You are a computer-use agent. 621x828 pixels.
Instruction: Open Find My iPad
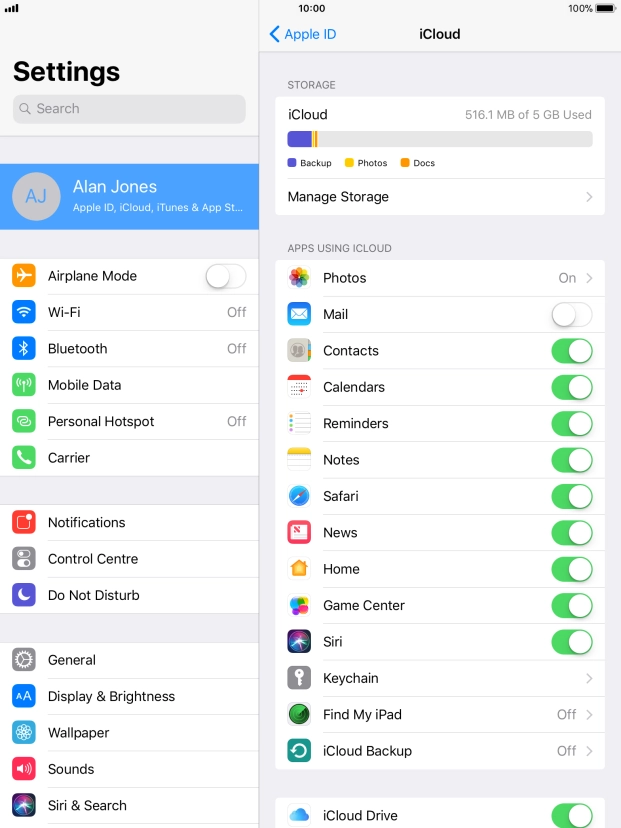point(439,715)
